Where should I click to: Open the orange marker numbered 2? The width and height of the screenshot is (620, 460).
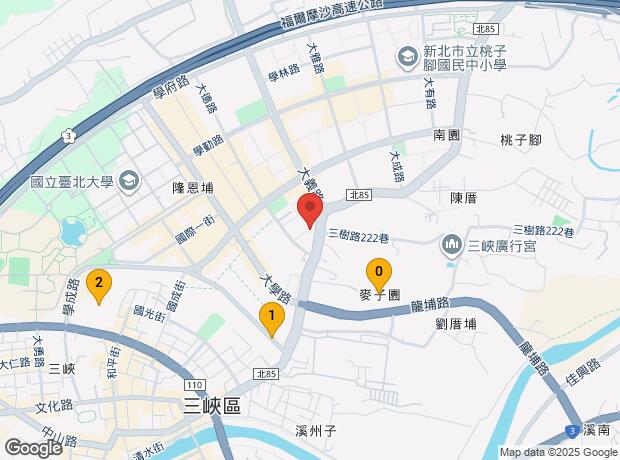[97, 284]
